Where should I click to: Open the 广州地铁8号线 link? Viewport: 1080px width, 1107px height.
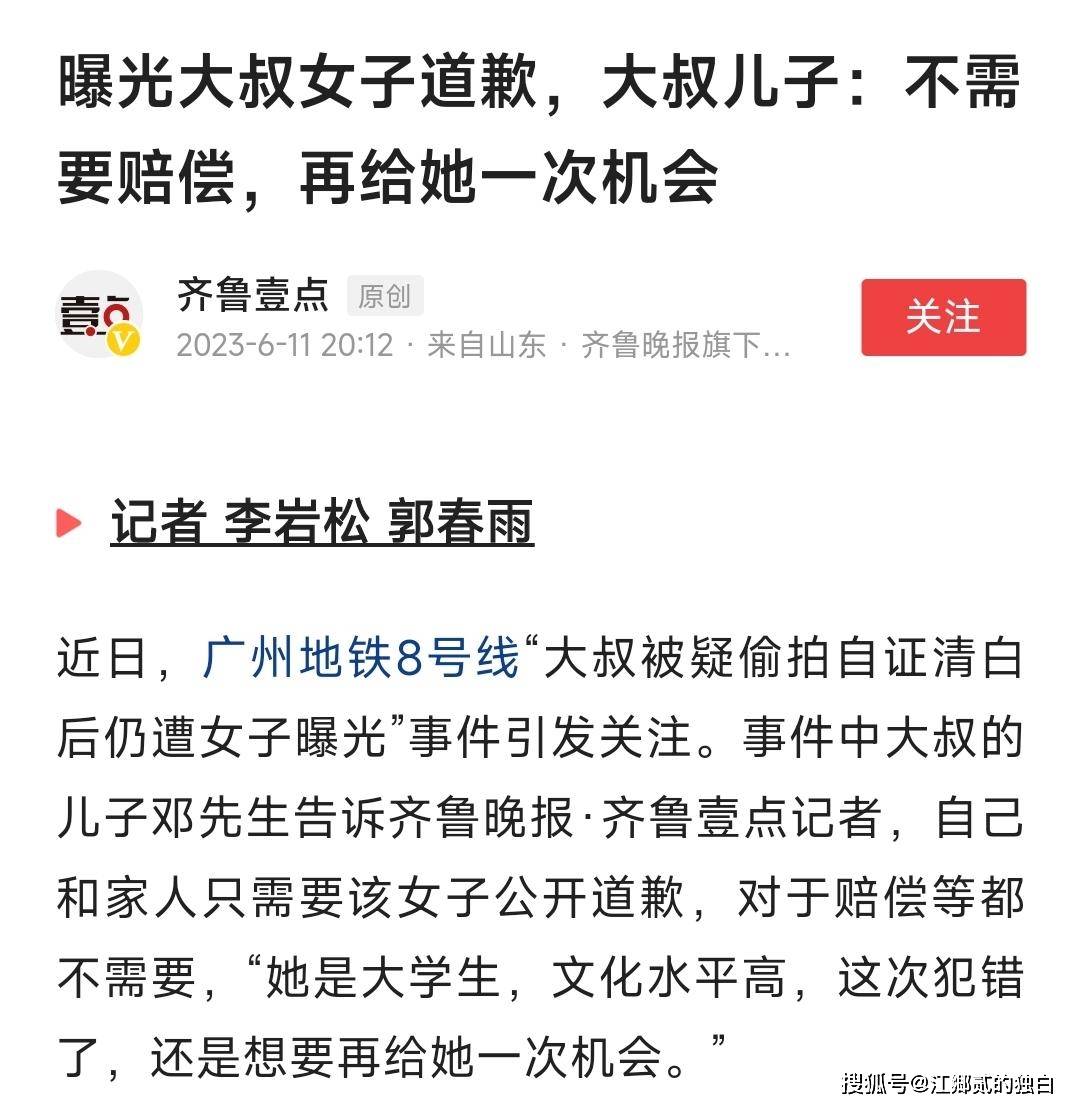tap(360, 661)
